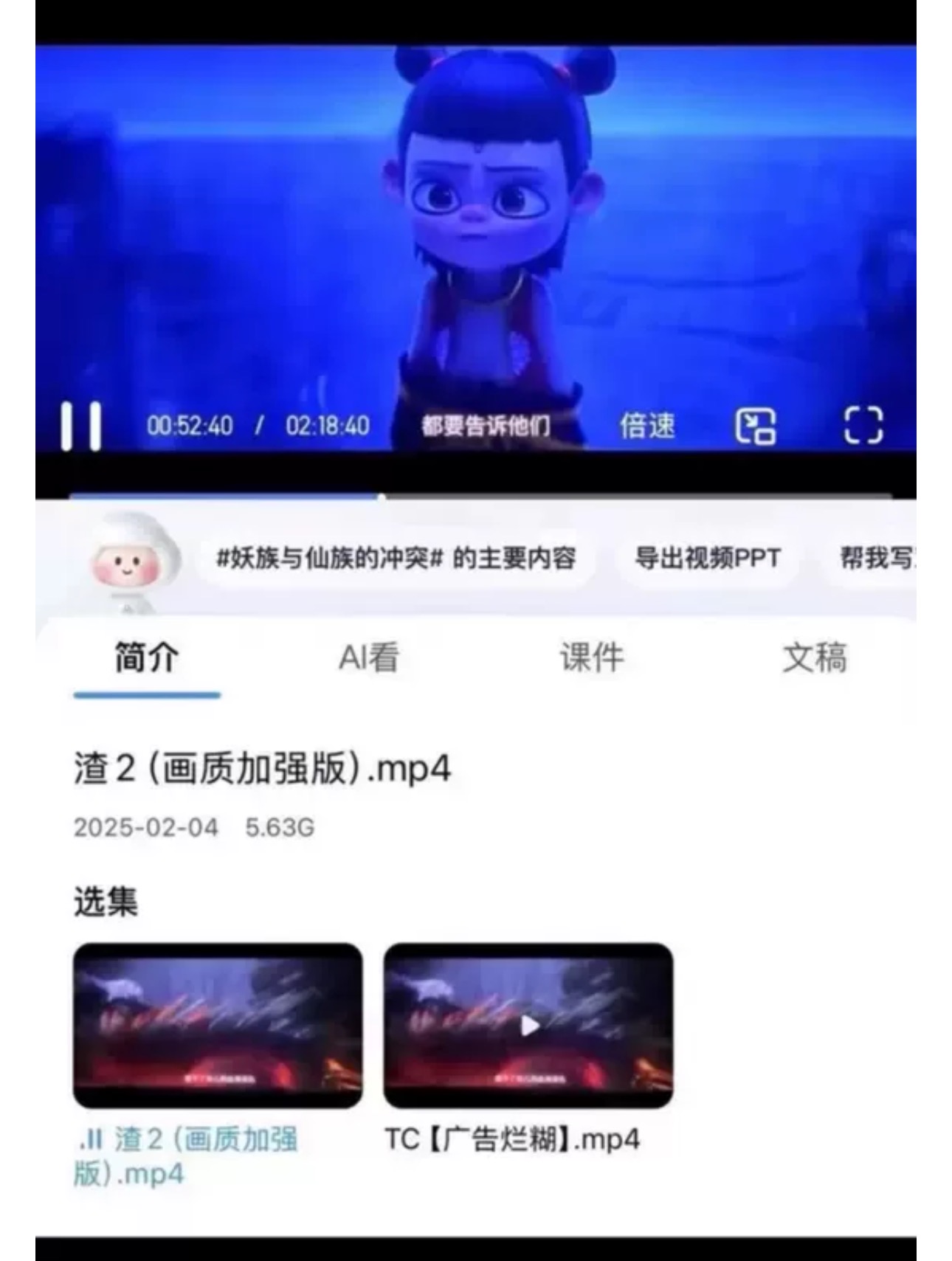Image resolution: width=952 pixels, height=1261 pixels.
Task: Tap the 帮我写 chip
Action: click(875, 559)
